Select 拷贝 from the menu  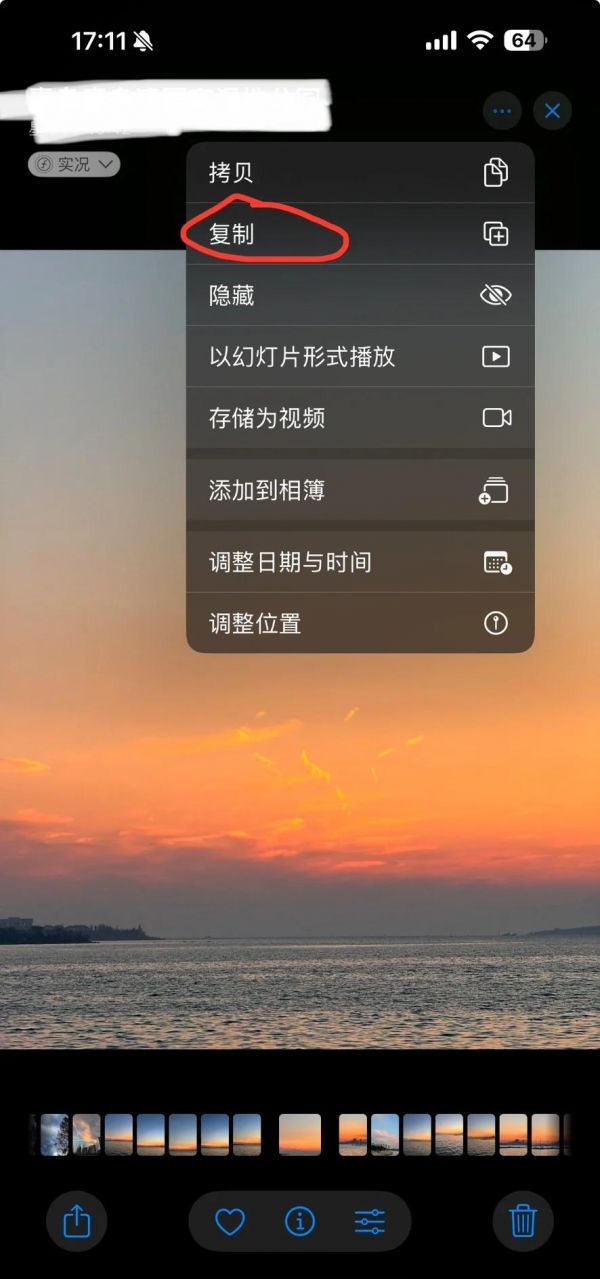point(360,172)
